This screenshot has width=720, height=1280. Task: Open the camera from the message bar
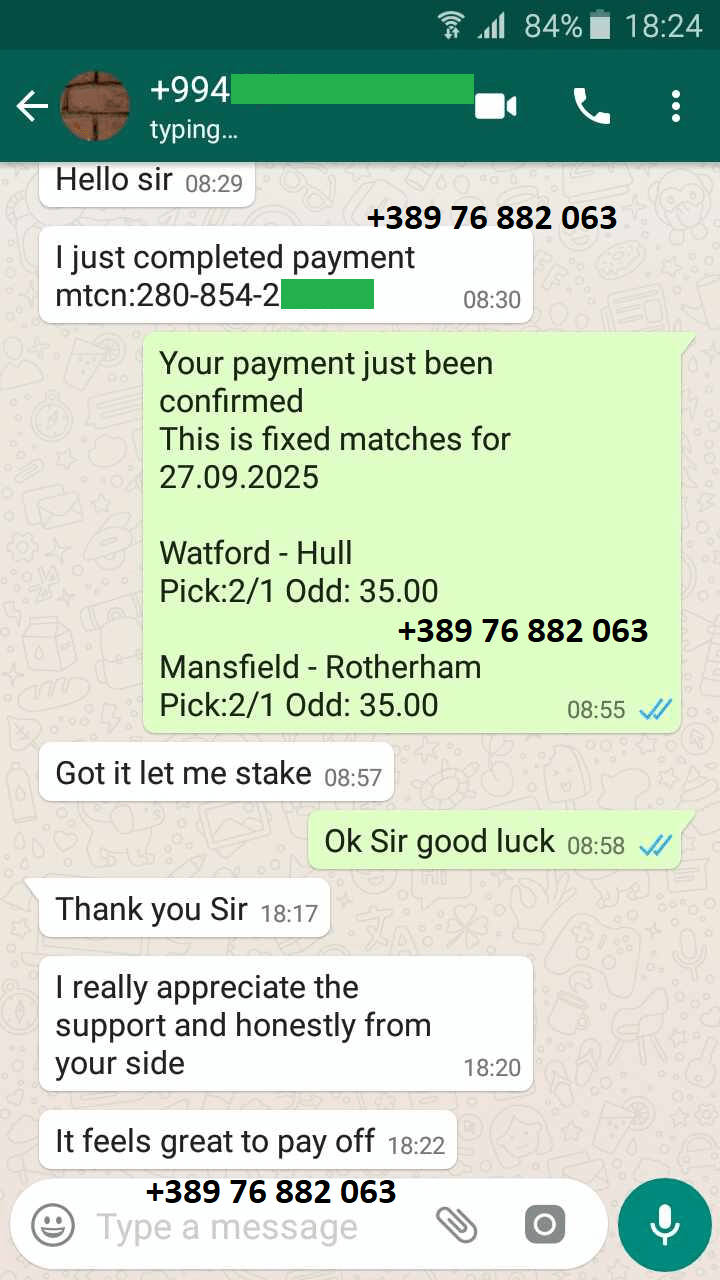544,1225
